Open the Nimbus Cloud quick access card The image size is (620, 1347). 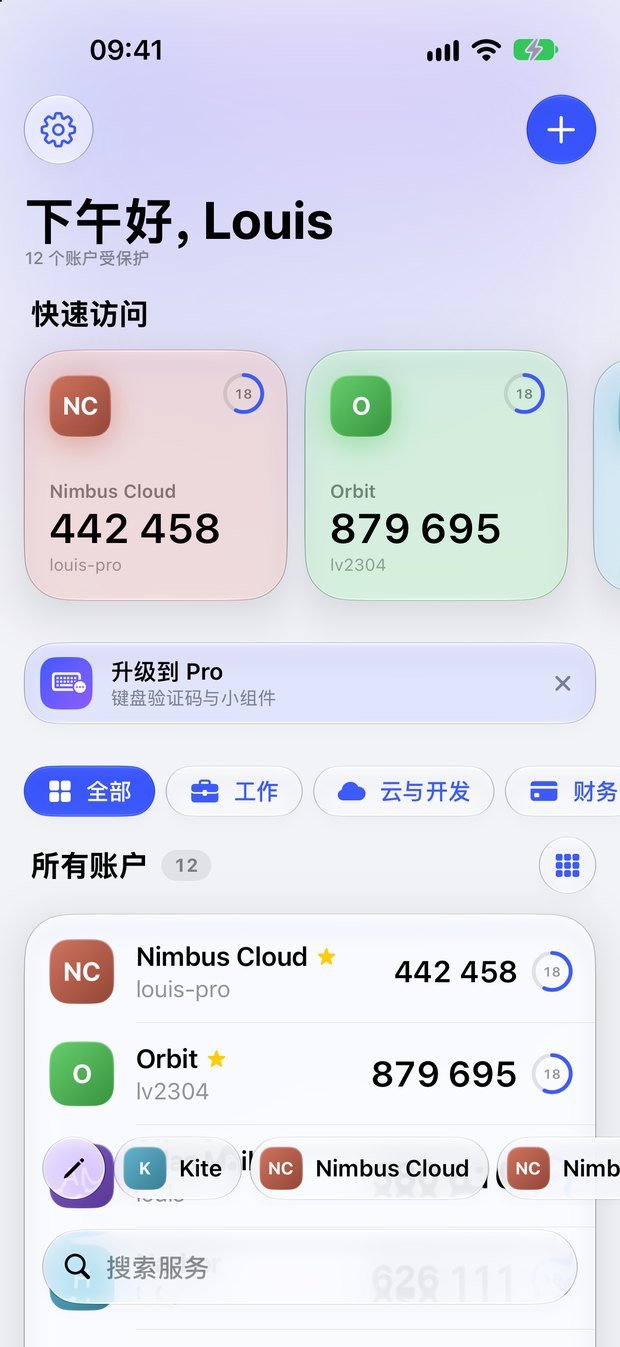pos(155,475)
